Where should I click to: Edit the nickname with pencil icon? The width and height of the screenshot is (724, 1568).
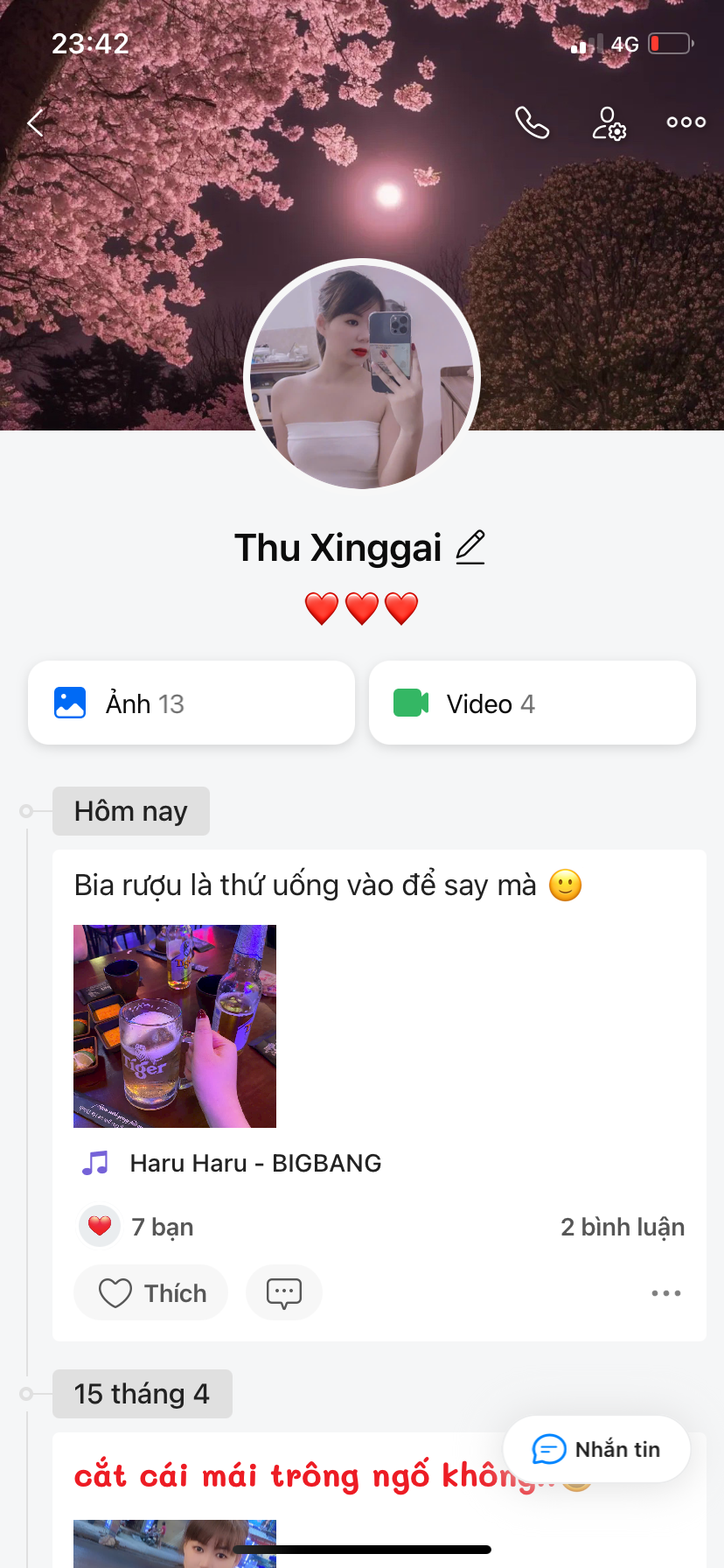click(470, 548)
